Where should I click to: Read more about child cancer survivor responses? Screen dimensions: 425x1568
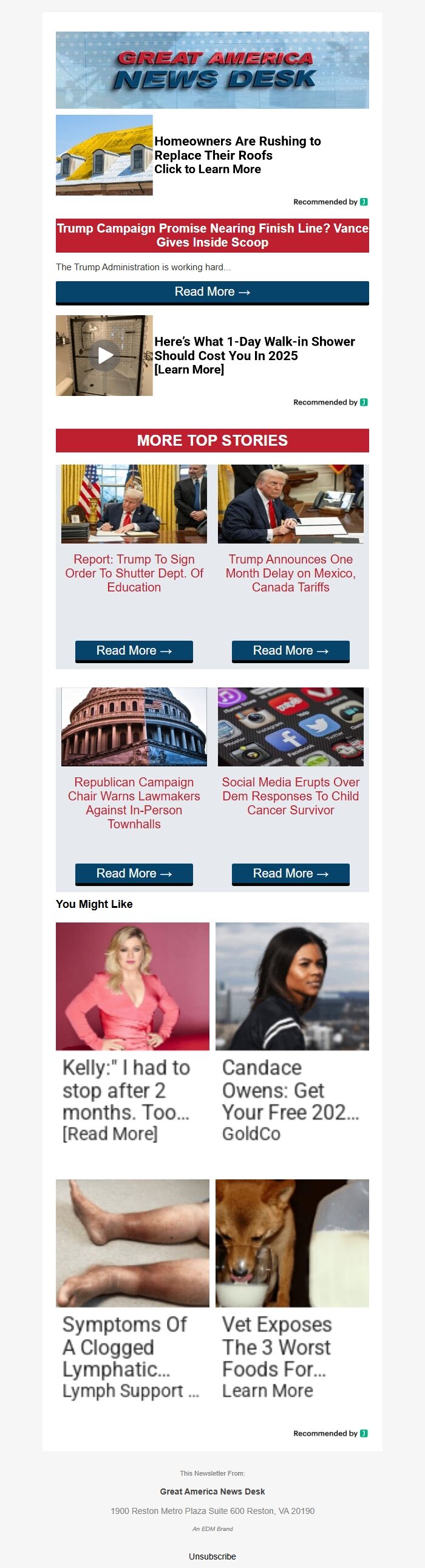point(290,873)
